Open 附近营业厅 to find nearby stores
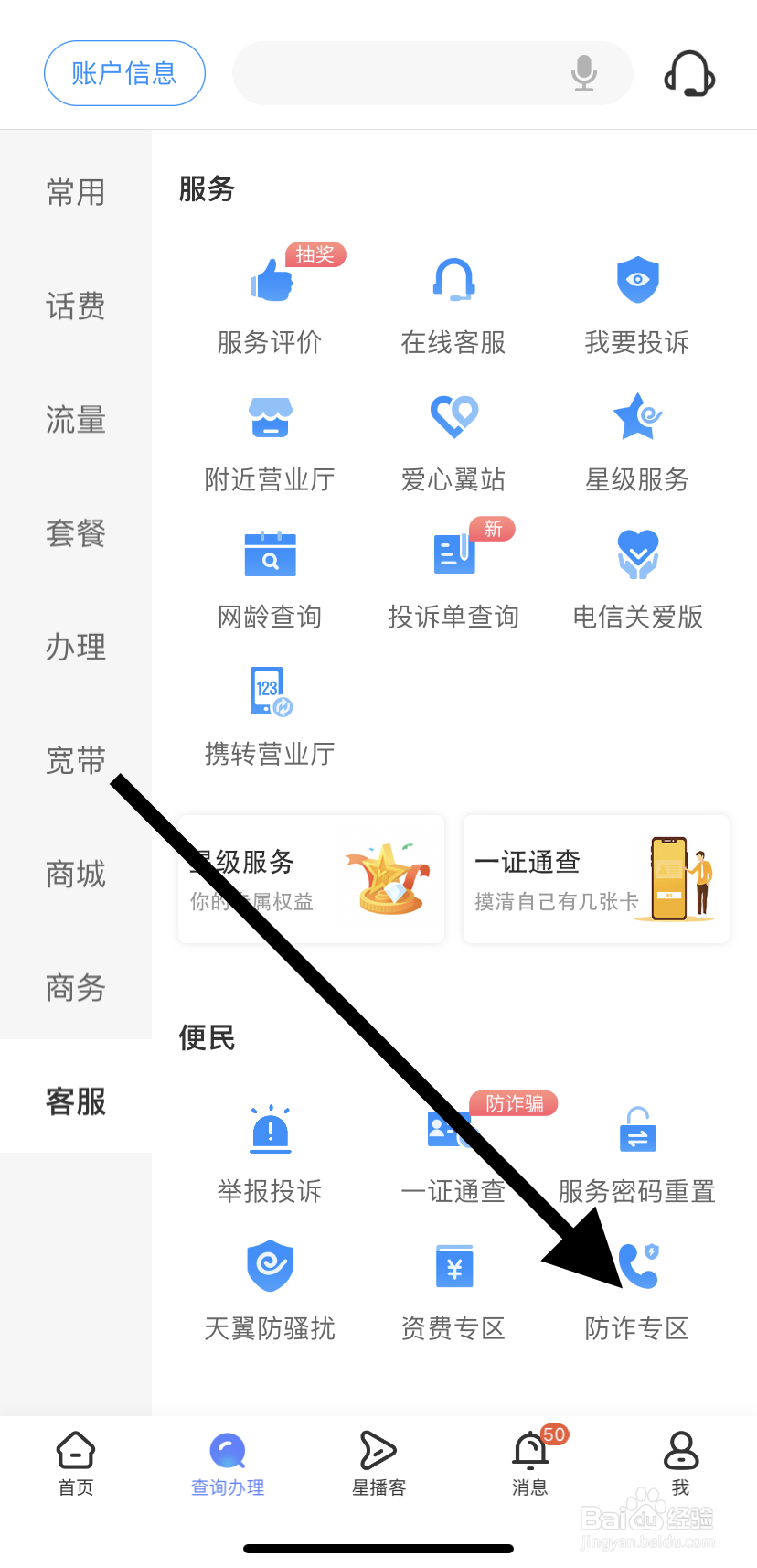The width and height of the screenshot is (757, 1568). coord(270,439)
